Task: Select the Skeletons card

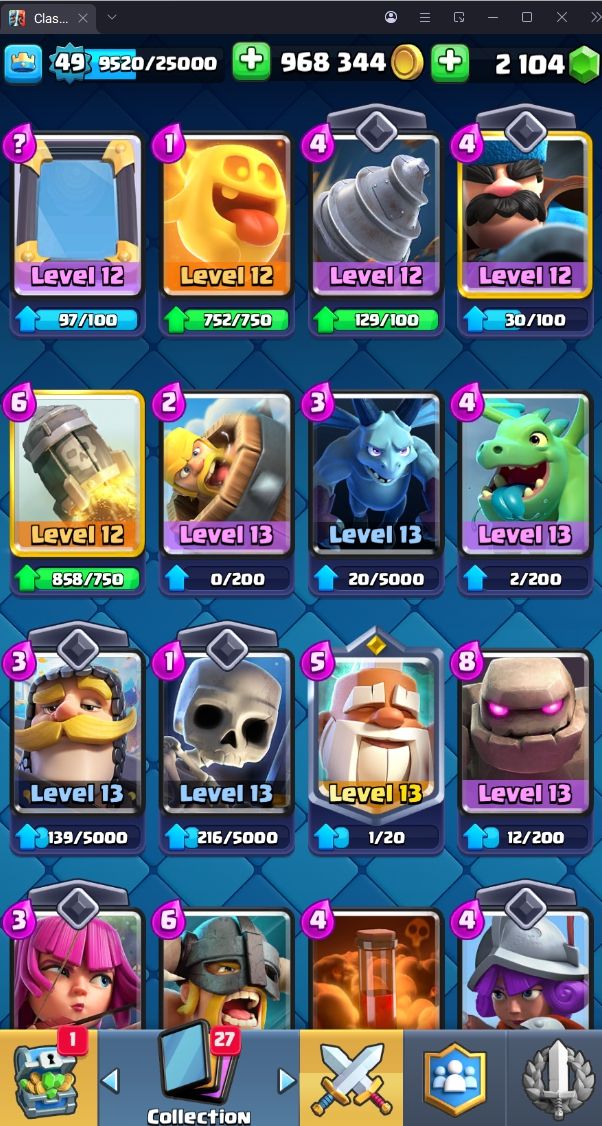Action: pyautogui.click(x=226, y=733)
